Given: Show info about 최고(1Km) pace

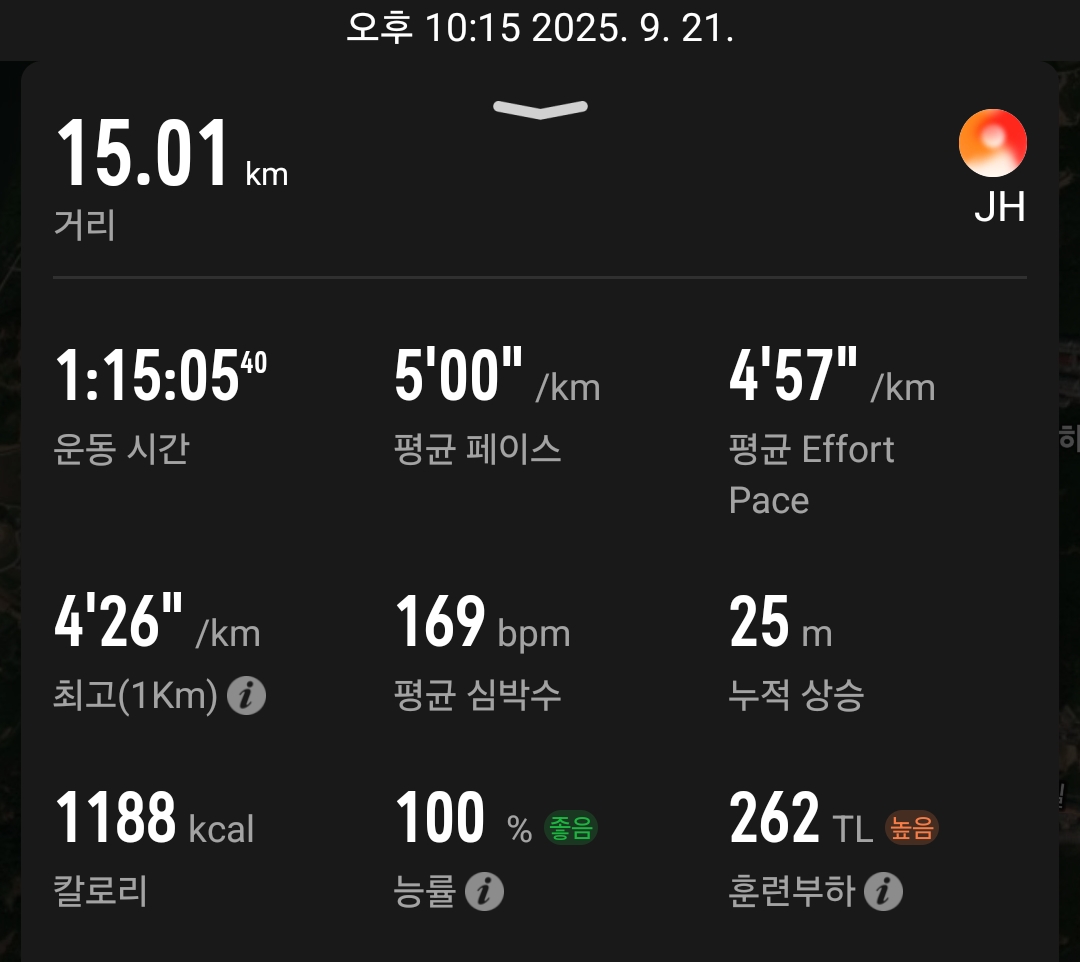Looking at the screenshot, I should click(246, 696).
